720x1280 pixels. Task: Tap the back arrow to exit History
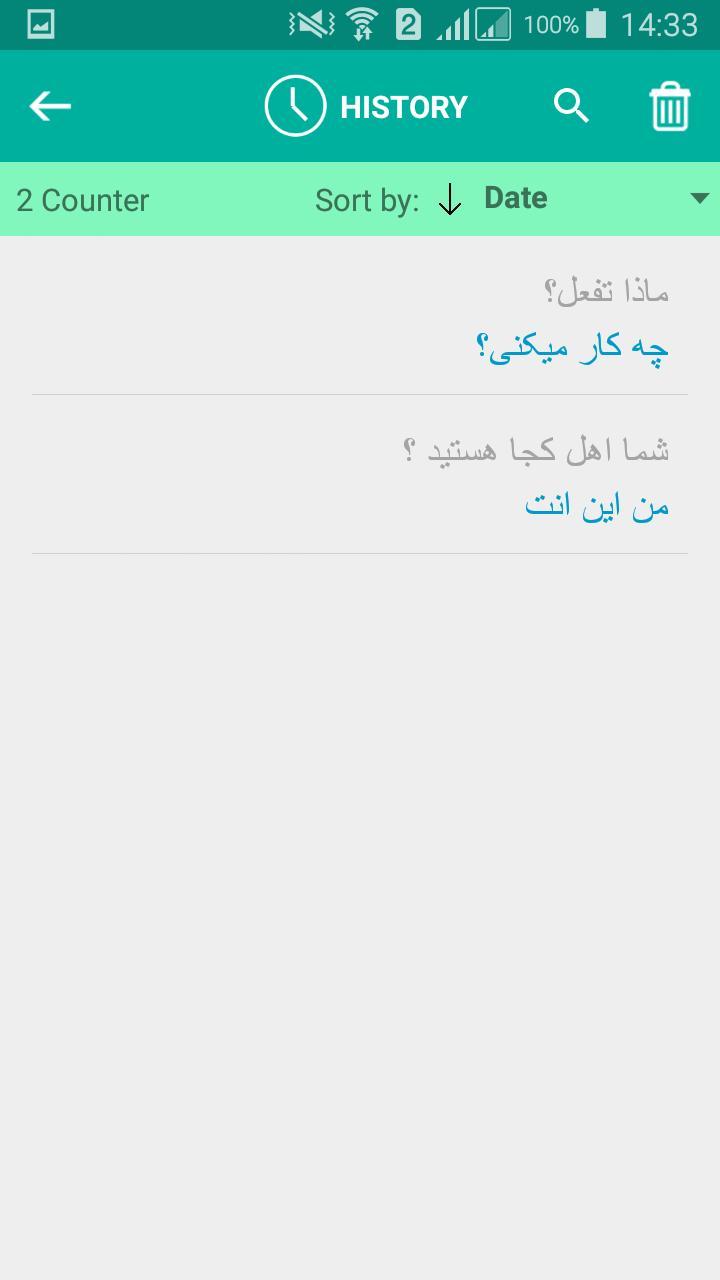(49, 105)
